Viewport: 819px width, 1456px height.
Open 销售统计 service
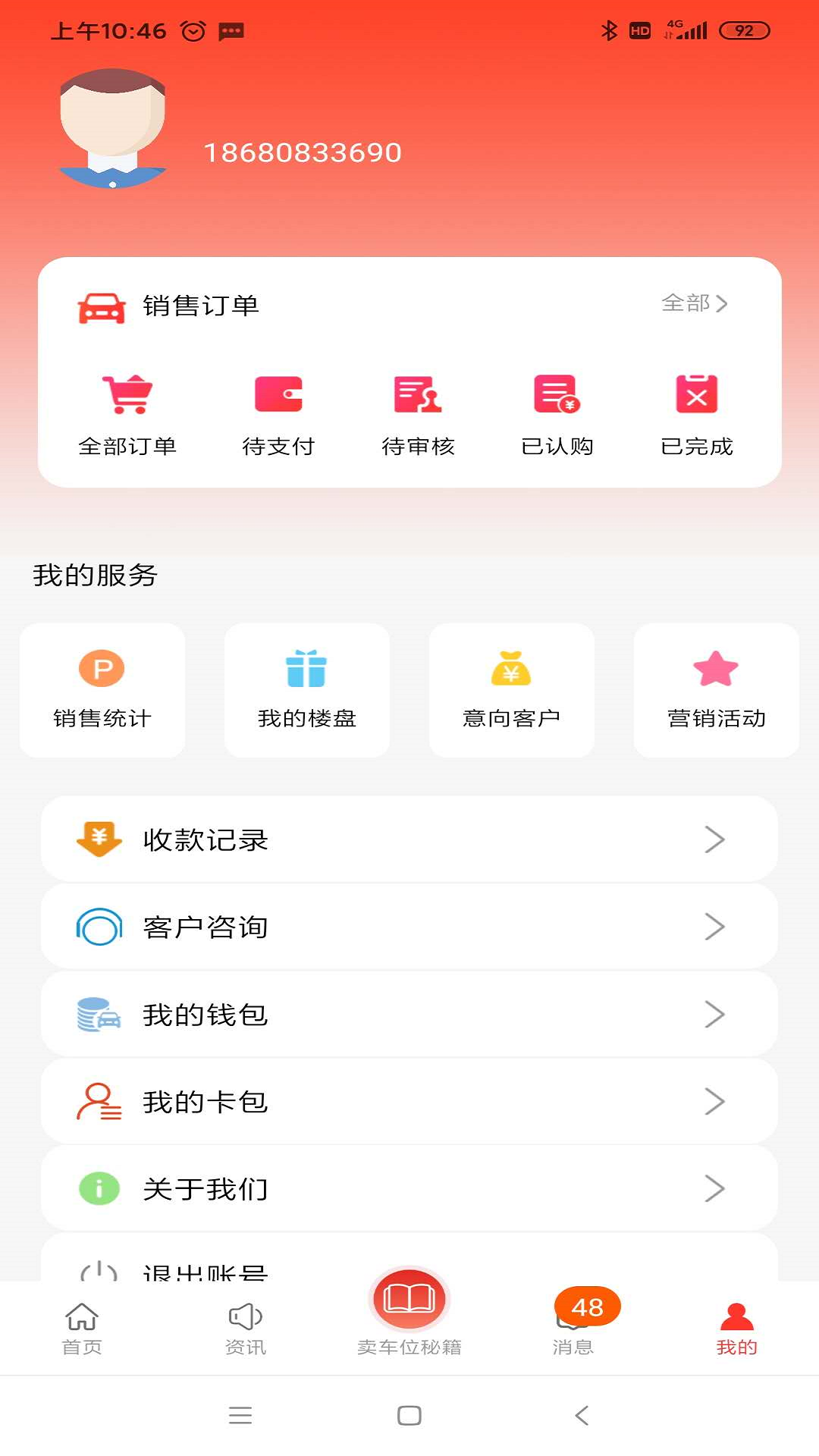point(102,690)
